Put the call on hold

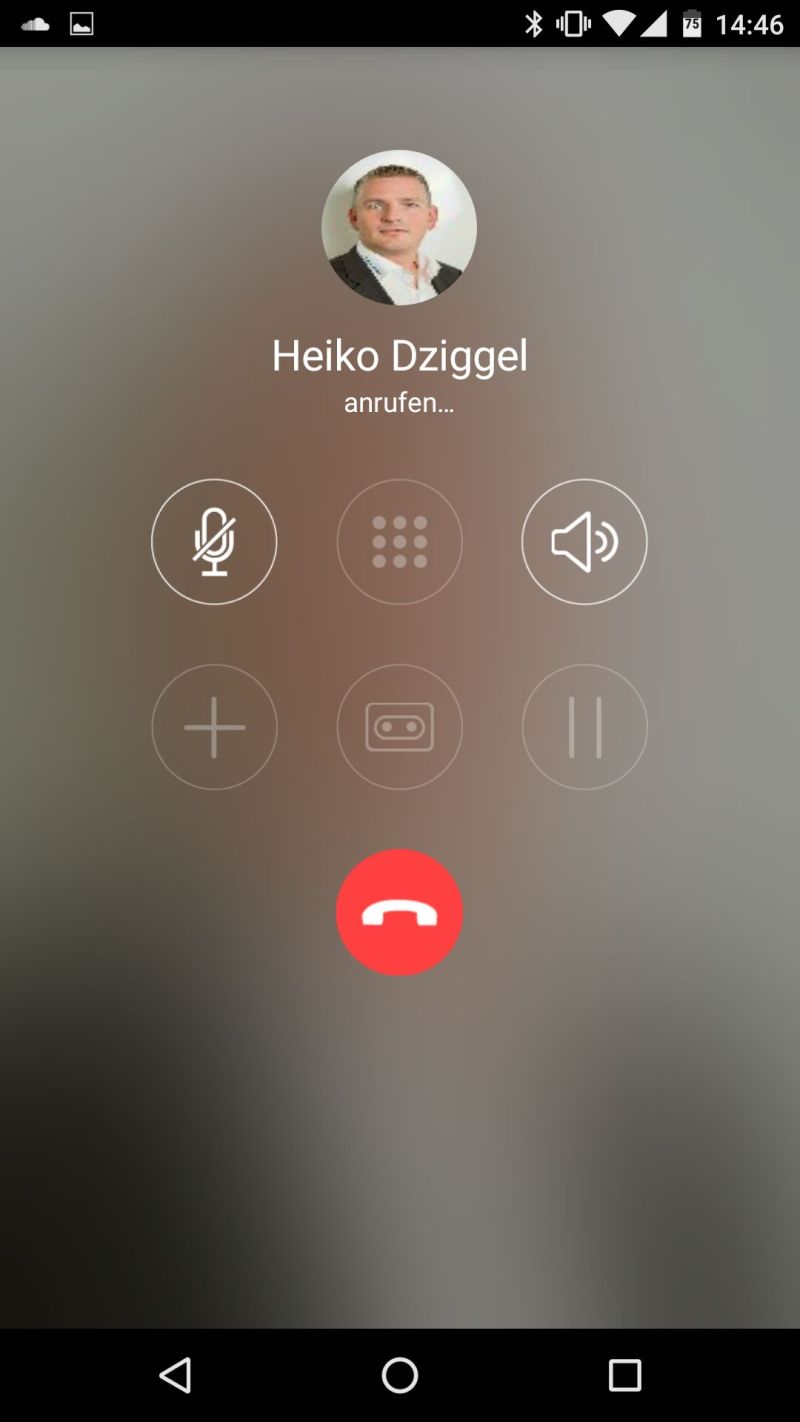pyautogui.click(x=584, y=727)
